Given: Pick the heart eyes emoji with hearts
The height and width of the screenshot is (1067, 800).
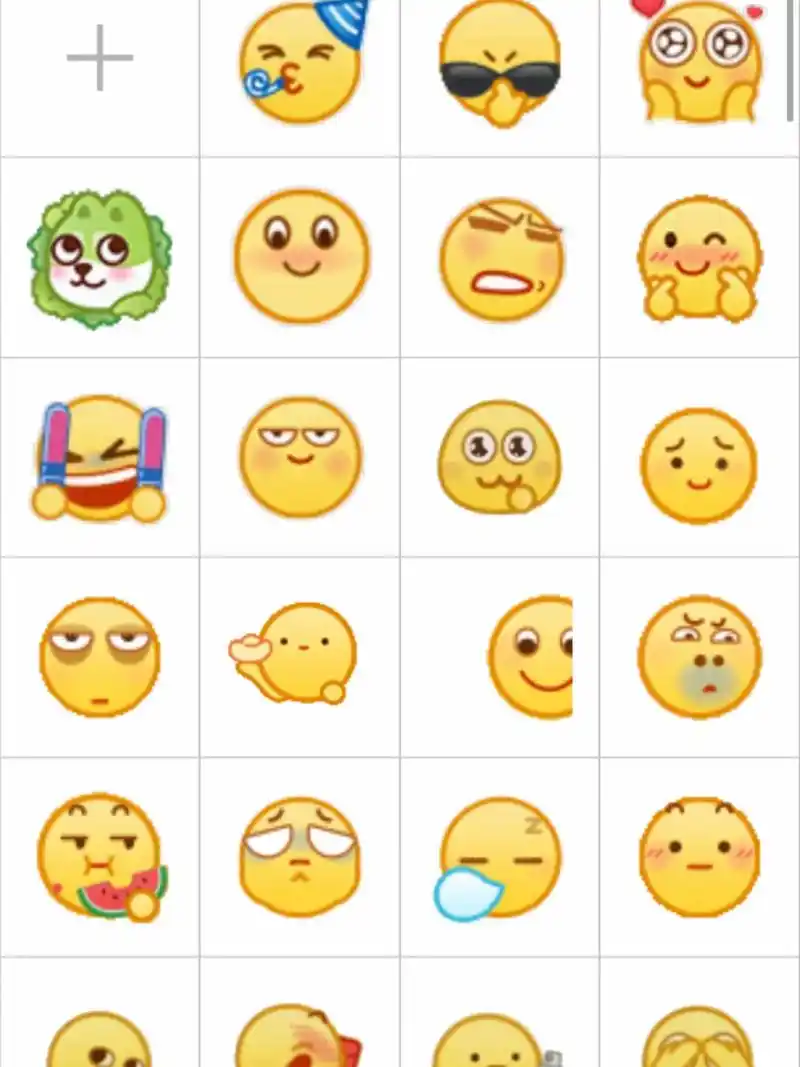Looking at the screenshot, I should 700,62.
